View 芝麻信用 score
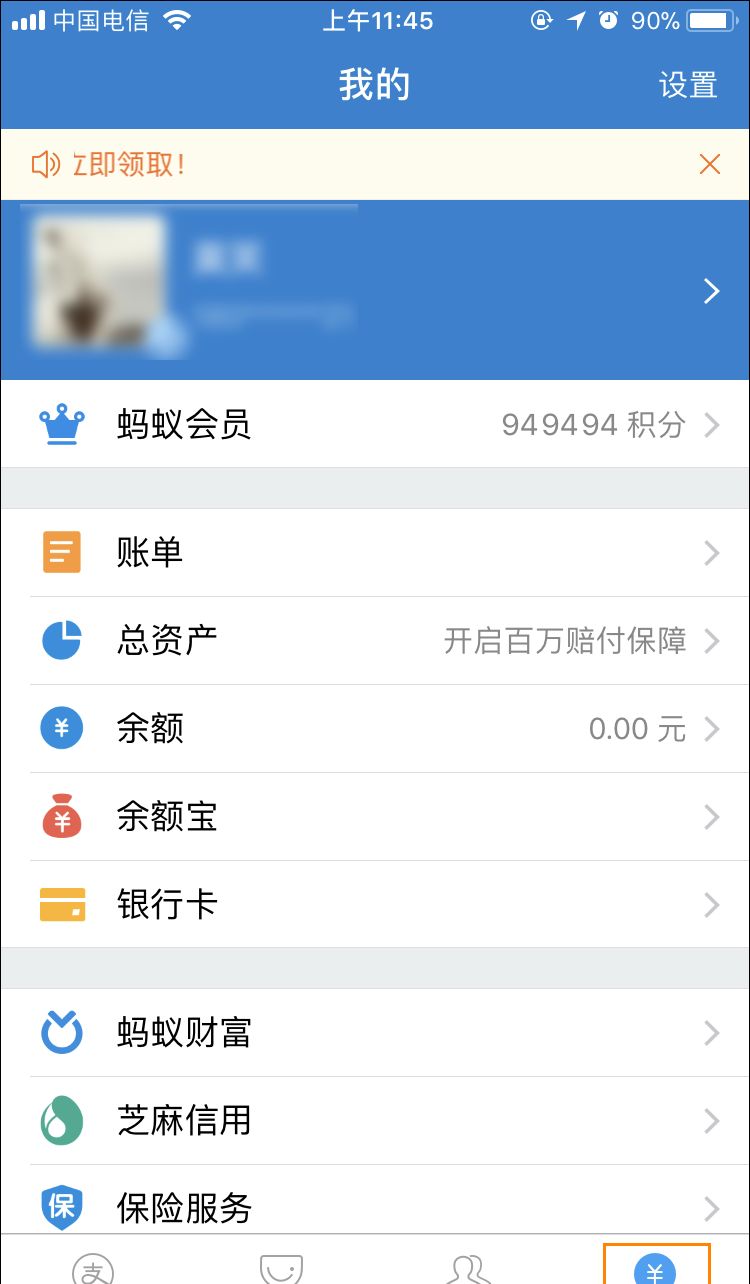Image resolution: width=750 pixels, height=1284 pixels. coord(375,1121)
